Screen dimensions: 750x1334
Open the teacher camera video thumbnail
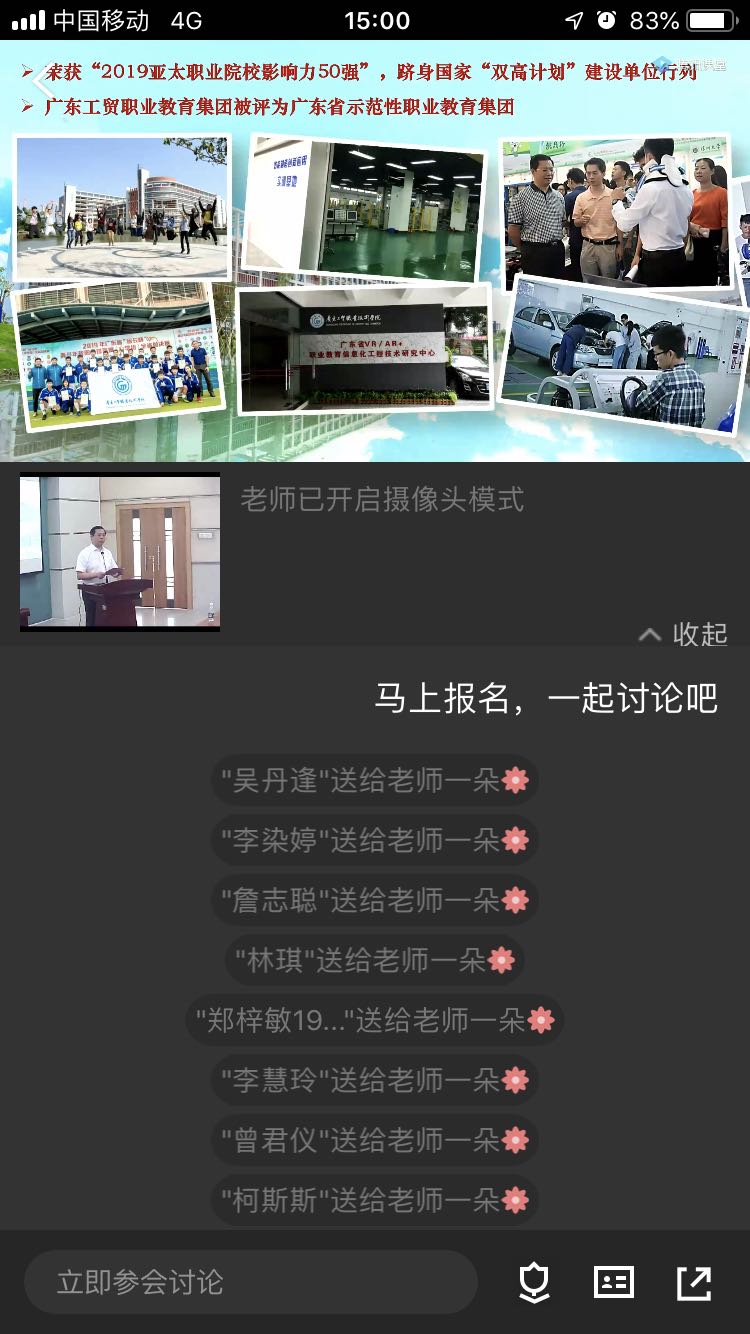[120, 552]
